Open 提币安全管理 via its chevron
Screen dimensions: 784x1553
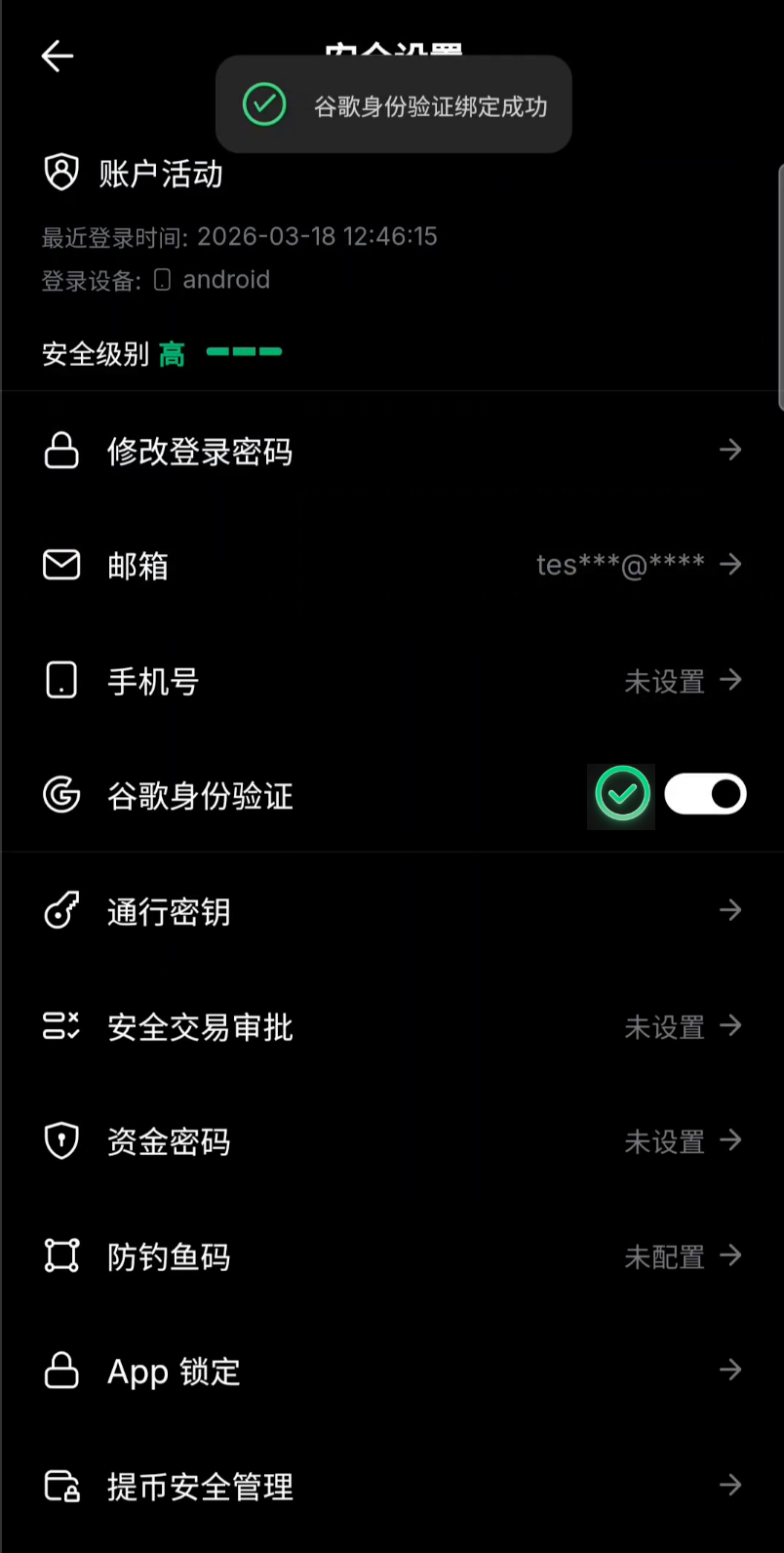point(730,1485)
